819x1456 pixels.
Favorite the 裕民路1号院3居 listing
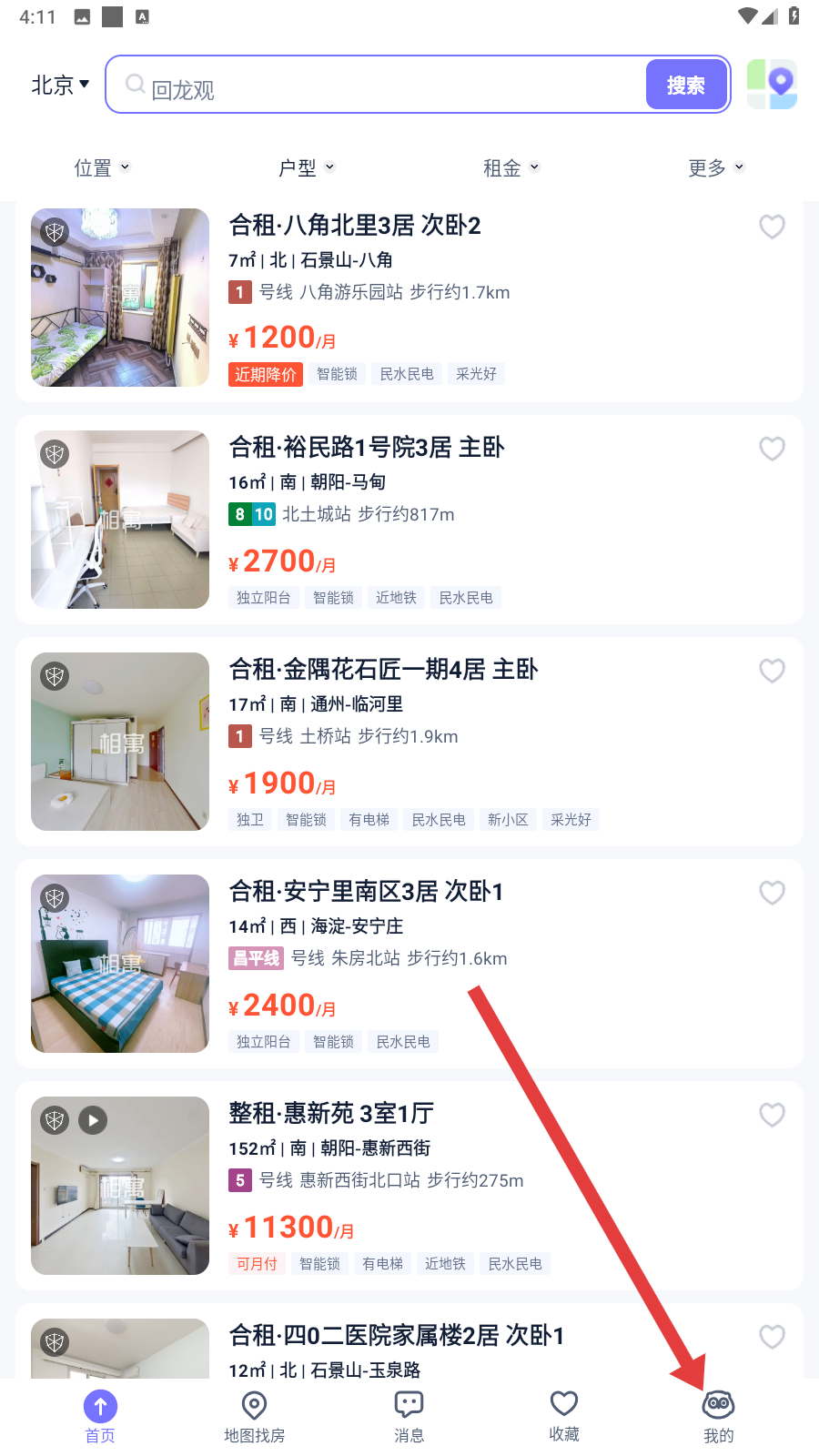coord(772,449)
